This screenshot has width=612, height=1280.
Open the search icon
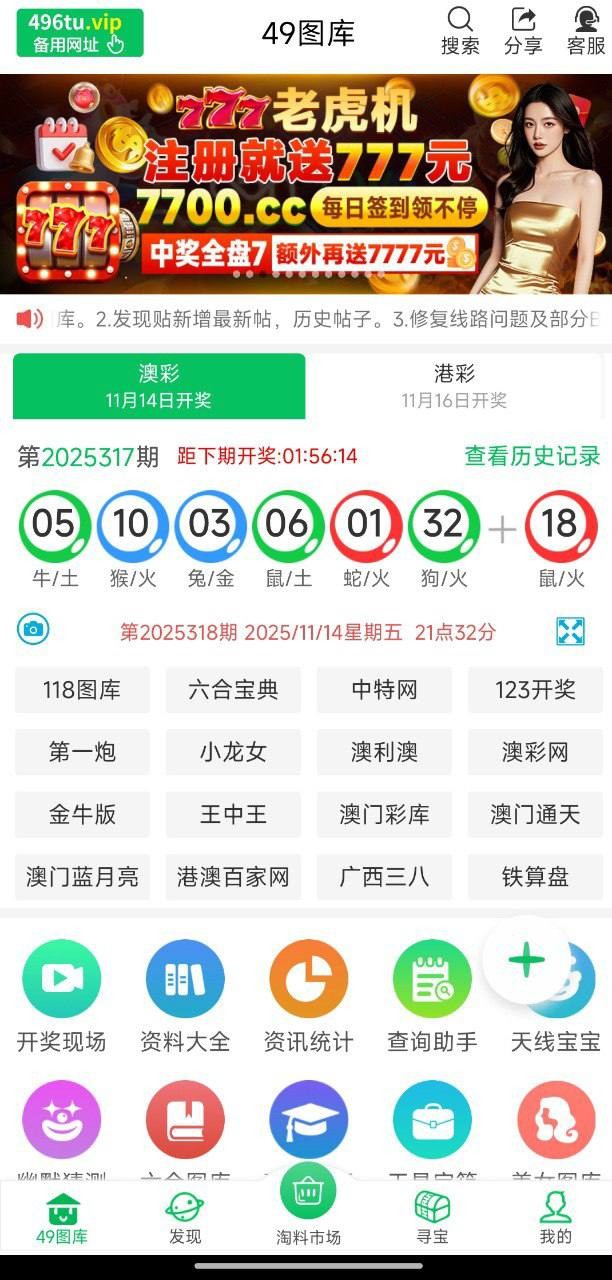(460, 30)
